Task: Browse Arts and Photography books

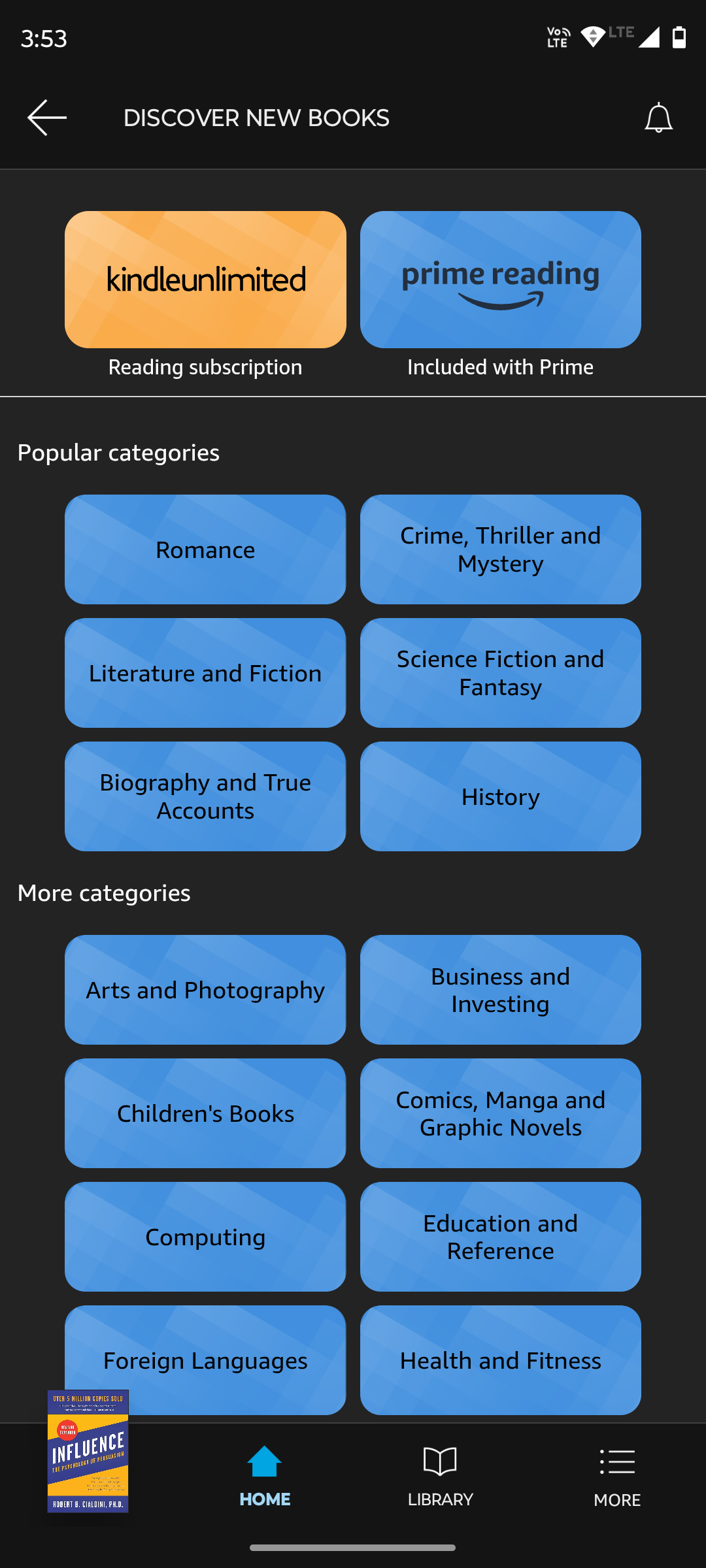Action: click(205, 990)
